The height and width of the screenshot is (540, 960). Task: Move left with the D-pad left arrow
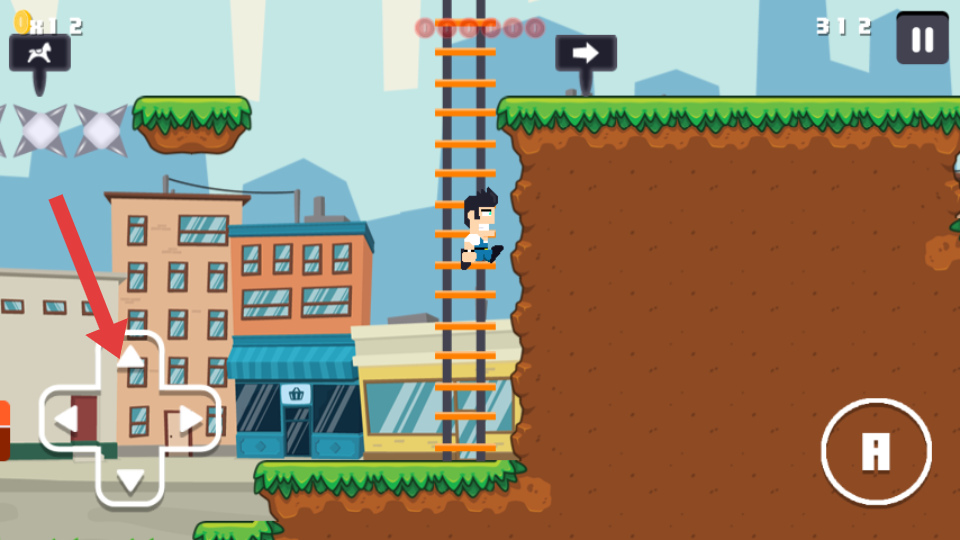click(65, 419)
